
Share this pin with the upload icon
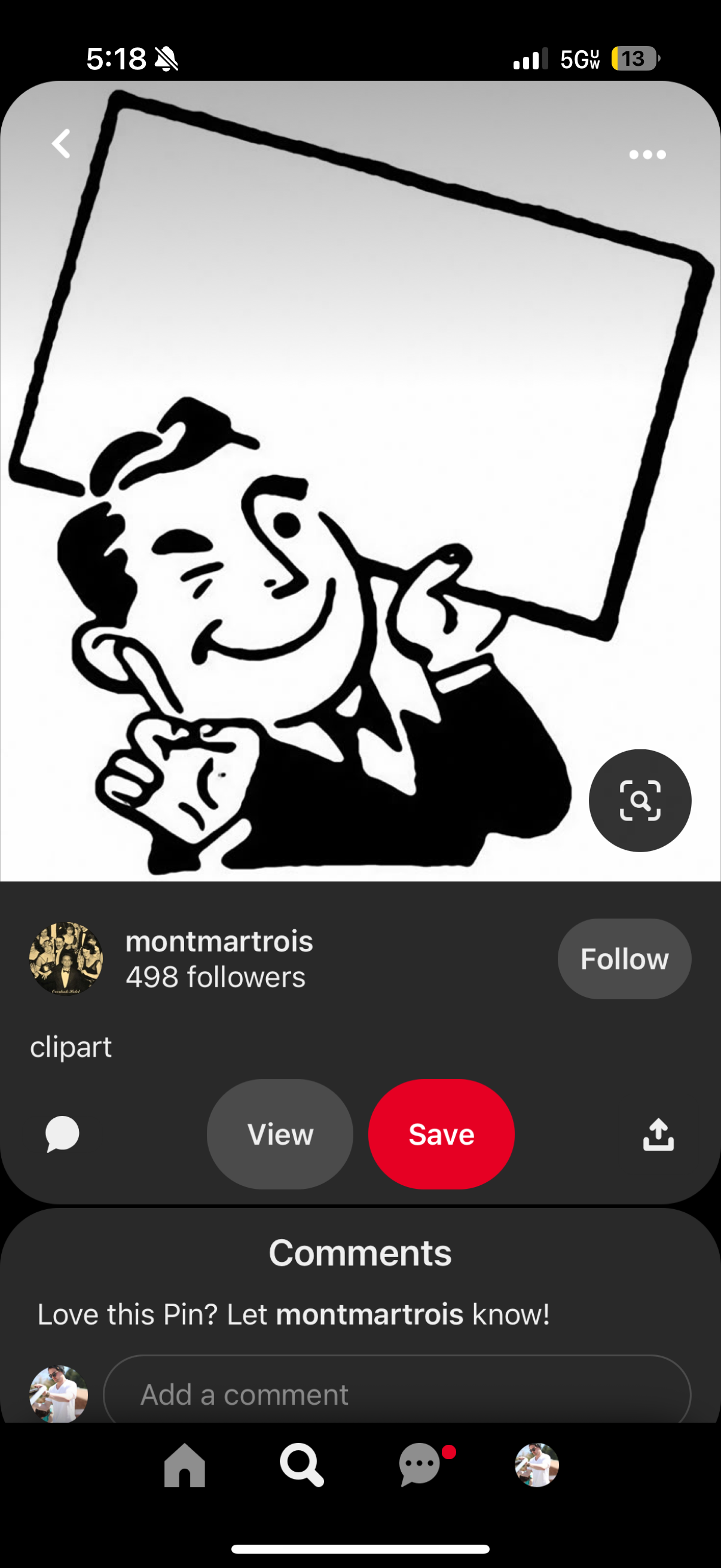coord(658,1134)
